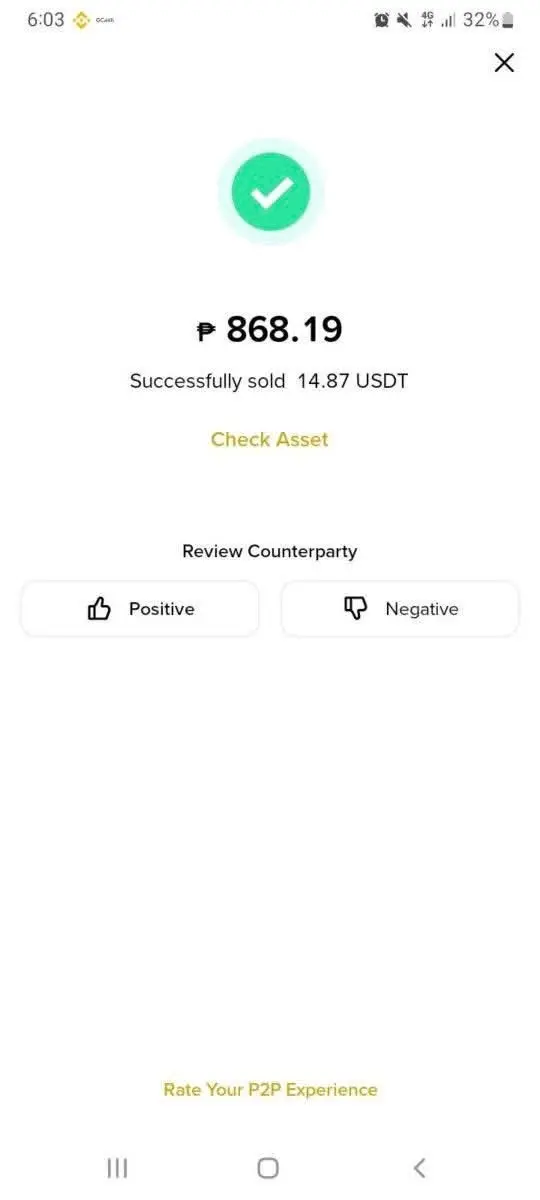Give the counterparty a Negative review
540x1200 pixels.
(400, 608)
